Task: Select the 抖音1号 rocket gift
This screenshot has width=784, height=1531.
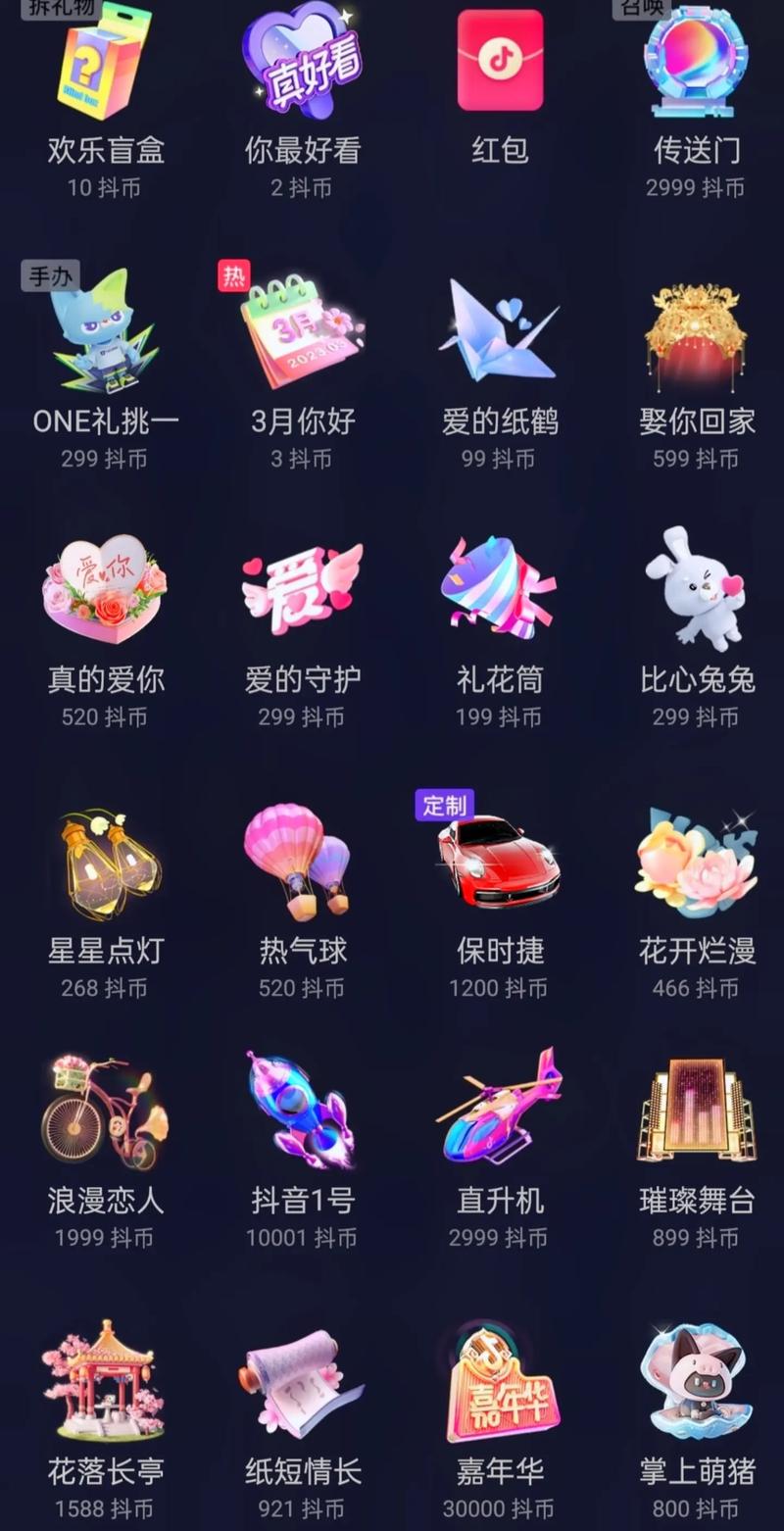Action: click(x=301, y=1112)
